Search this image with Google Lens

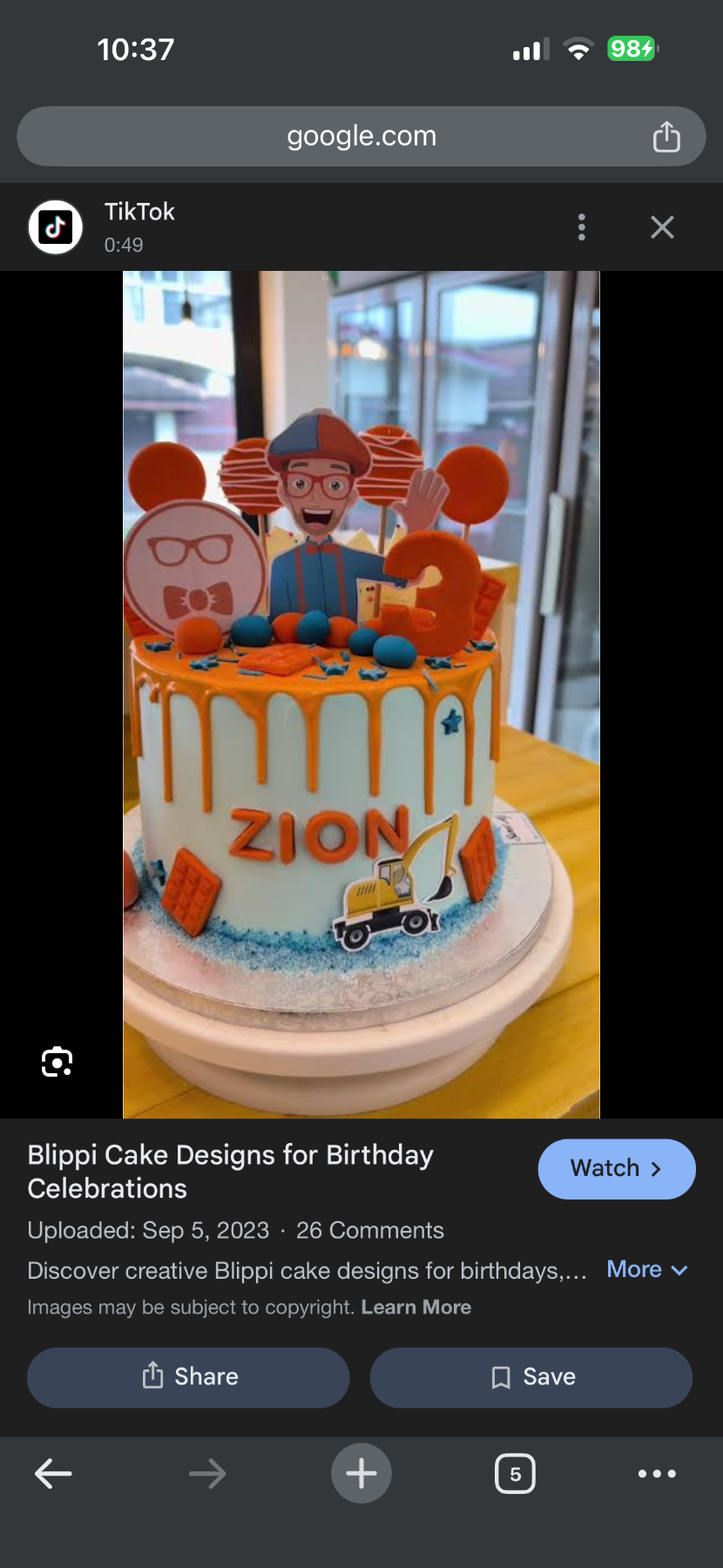tap(57, 1062)
